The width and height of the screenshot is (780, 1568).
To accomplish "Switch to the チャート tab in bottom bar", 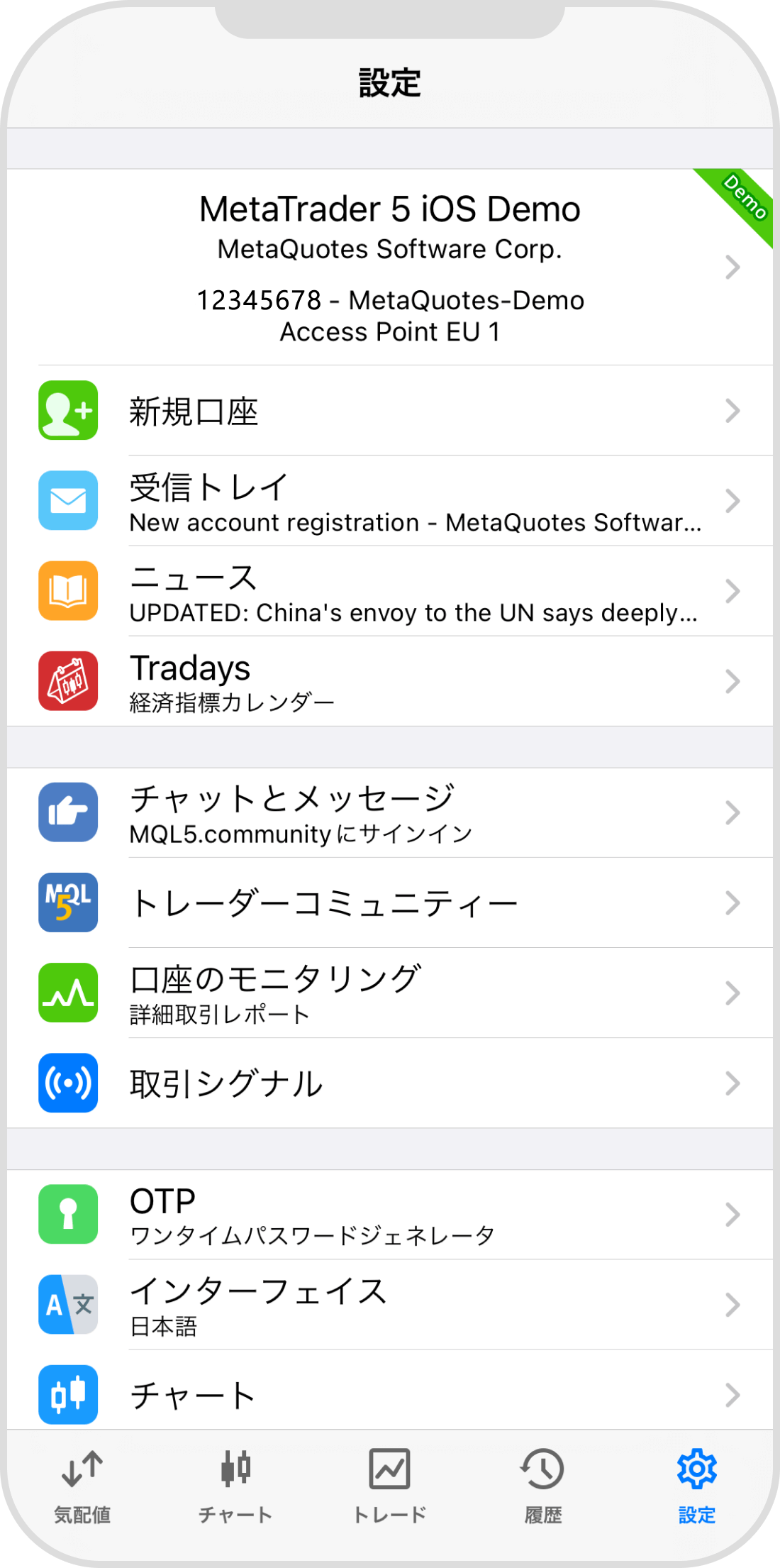I will 235,1486.
